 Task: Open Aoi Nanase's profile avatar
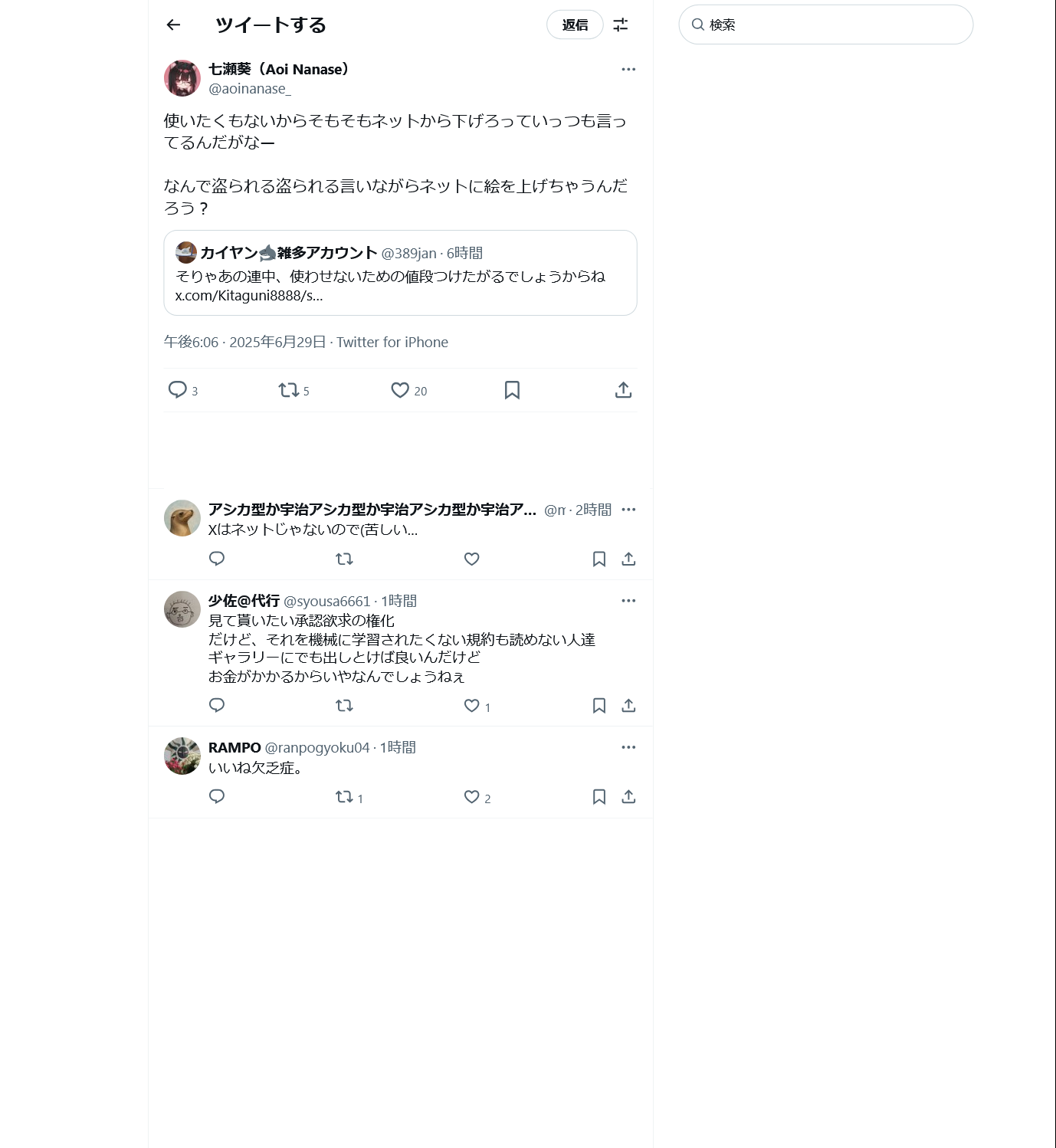click(x=182, y=78)
